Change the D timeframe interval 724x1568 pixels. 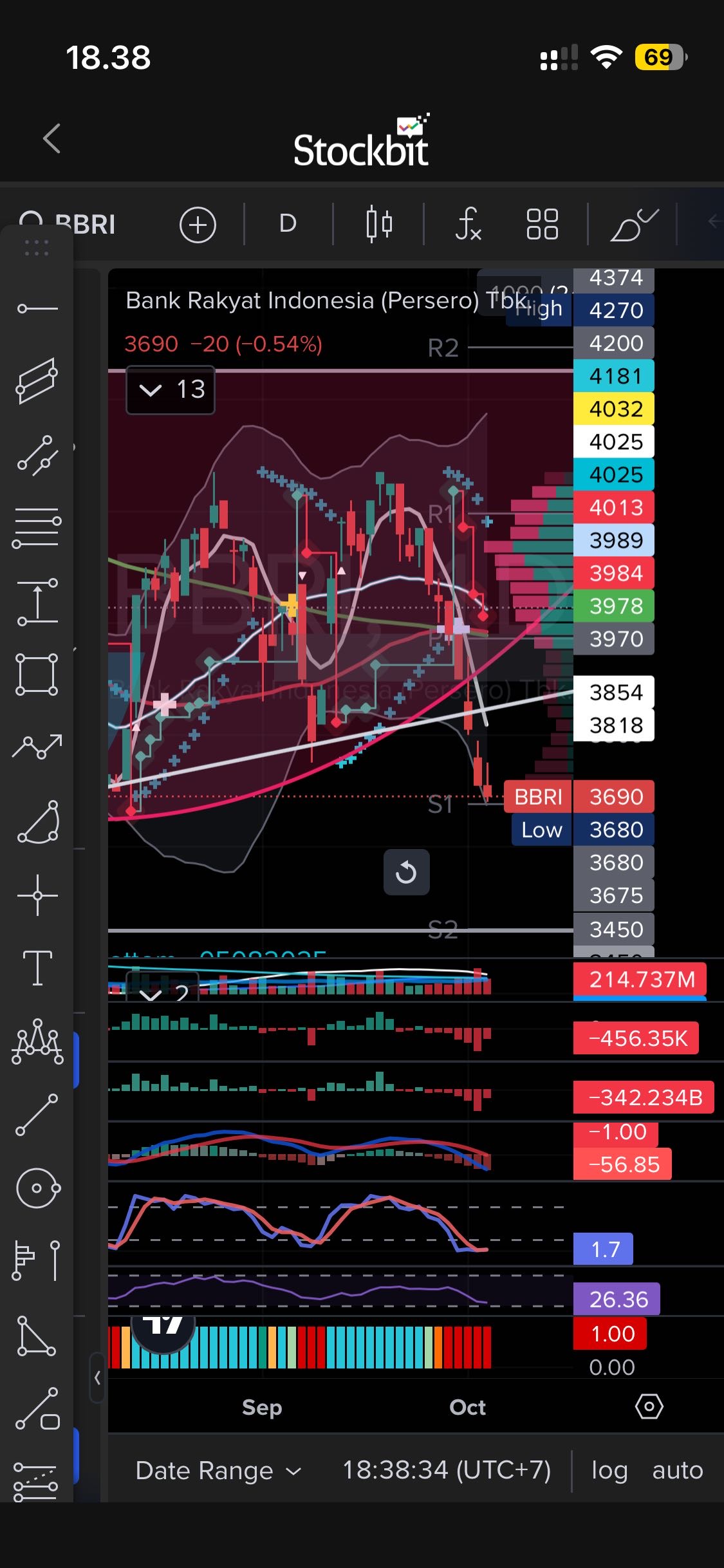coord(288,224)
